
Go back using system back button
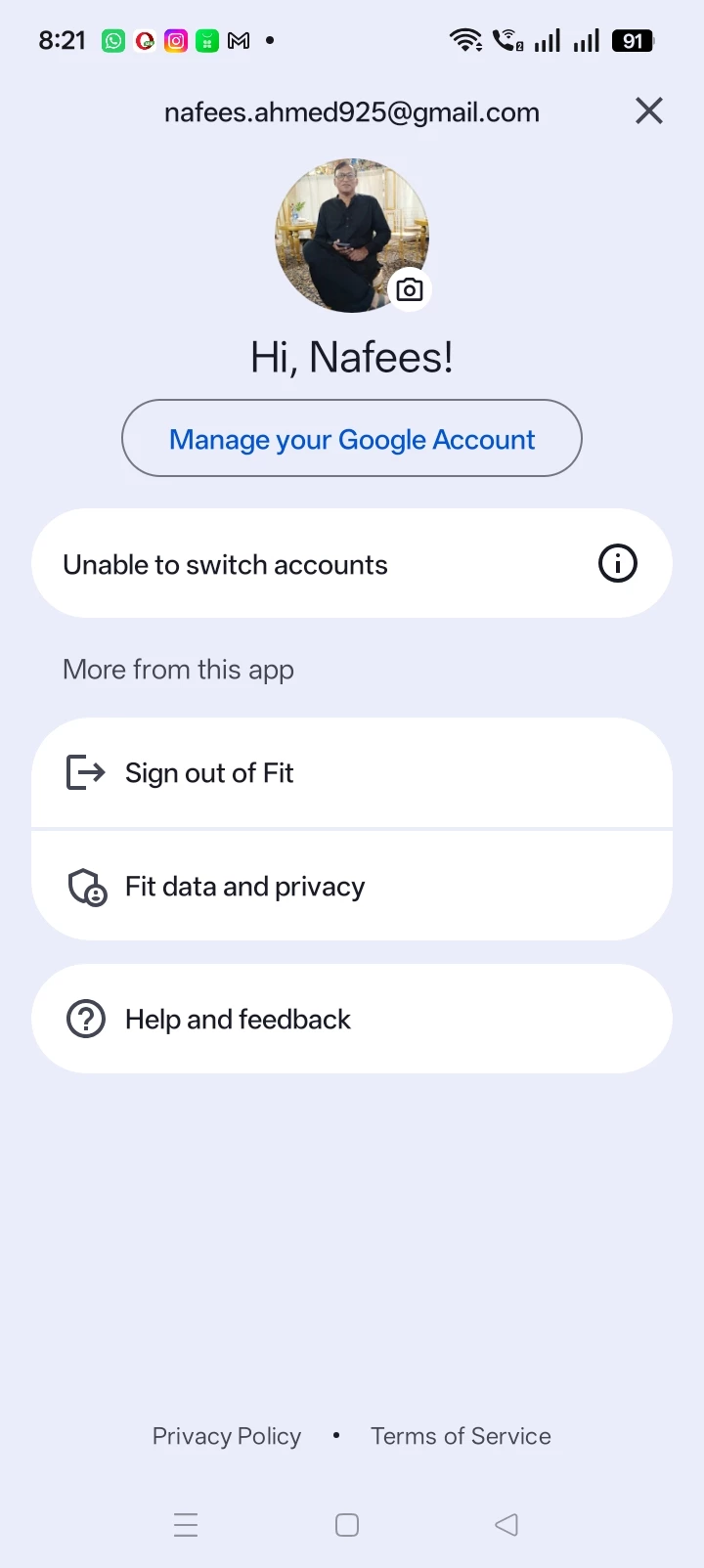[x=506, y=1525]
